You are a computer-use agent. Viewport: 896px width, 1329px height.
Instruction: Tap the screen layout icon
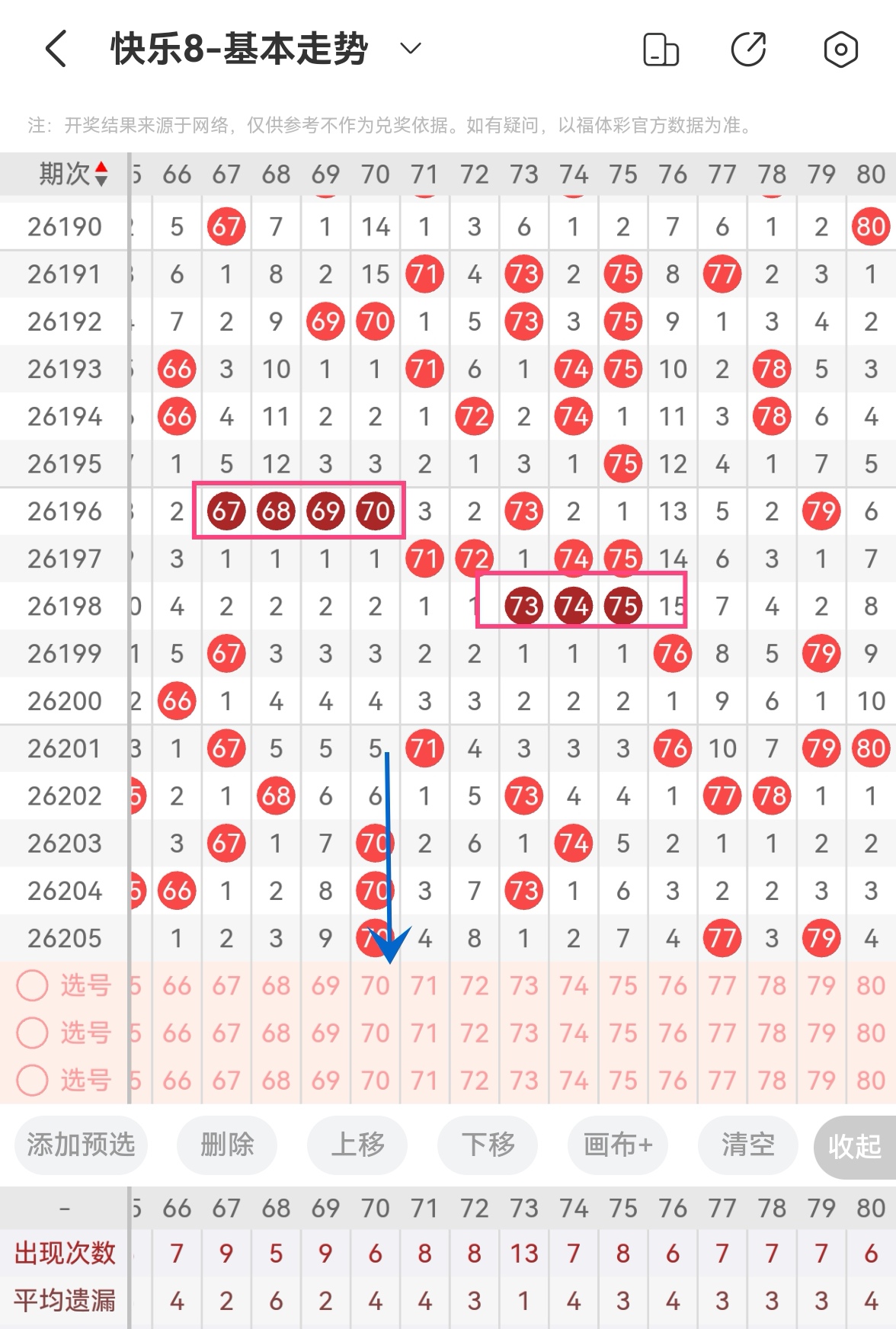coord(661,50)
